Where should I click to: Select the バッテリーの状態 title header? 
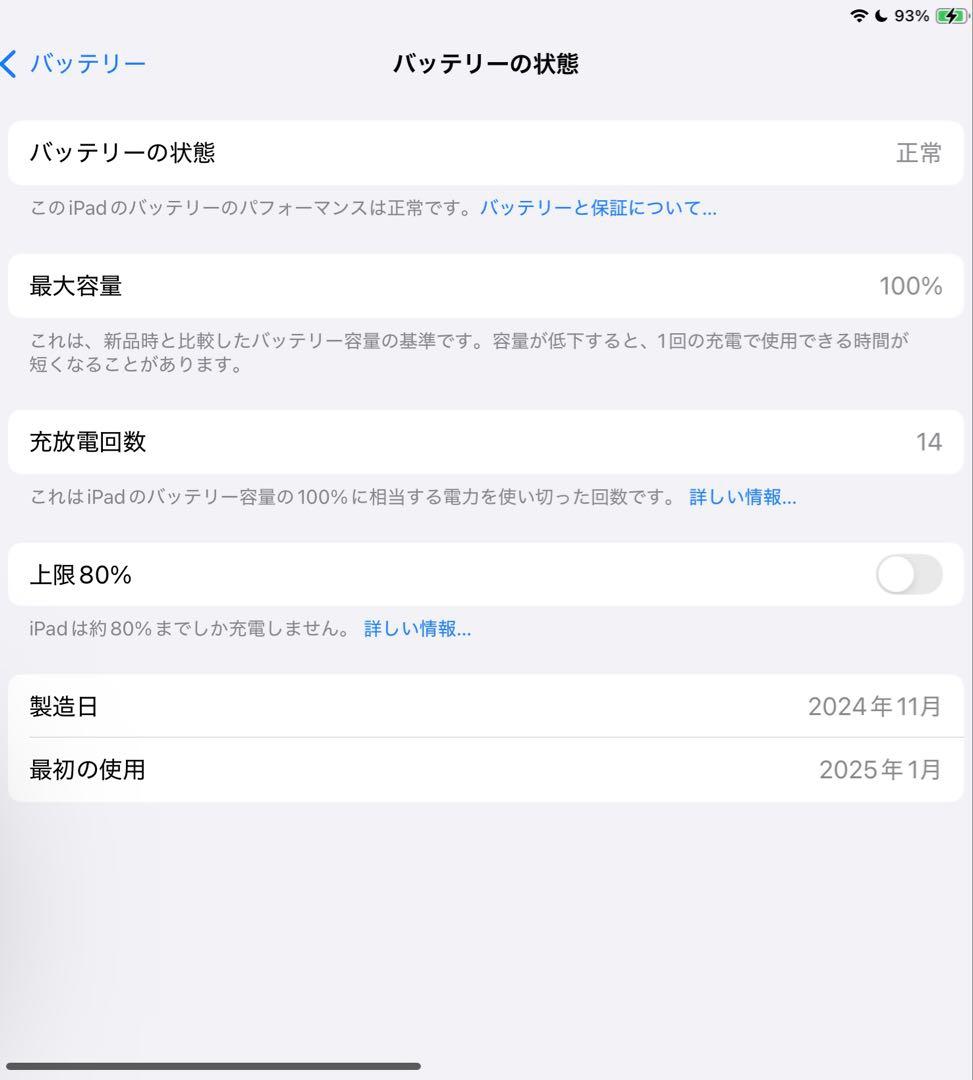pyautogui.click(x=486, y=63)
